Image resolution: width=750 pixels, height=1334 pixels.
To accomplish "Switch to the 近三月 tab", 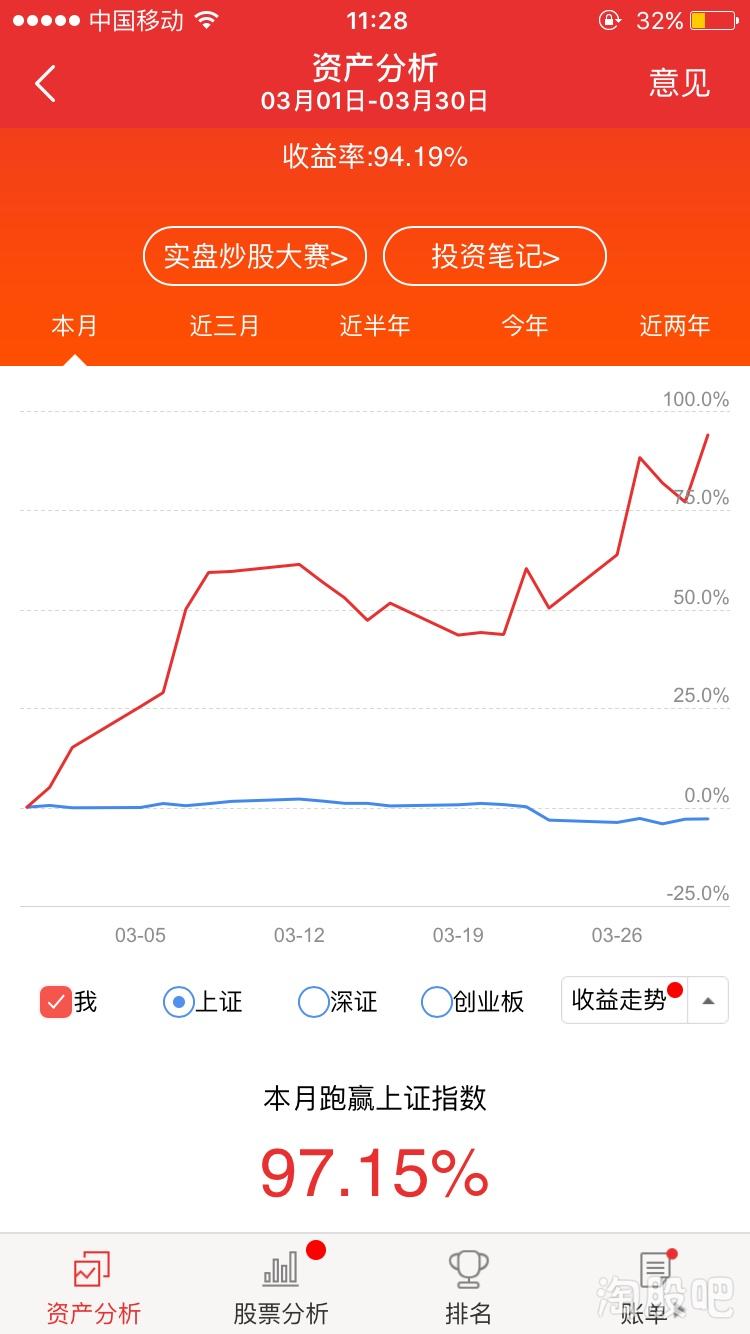I will (224, 325).
